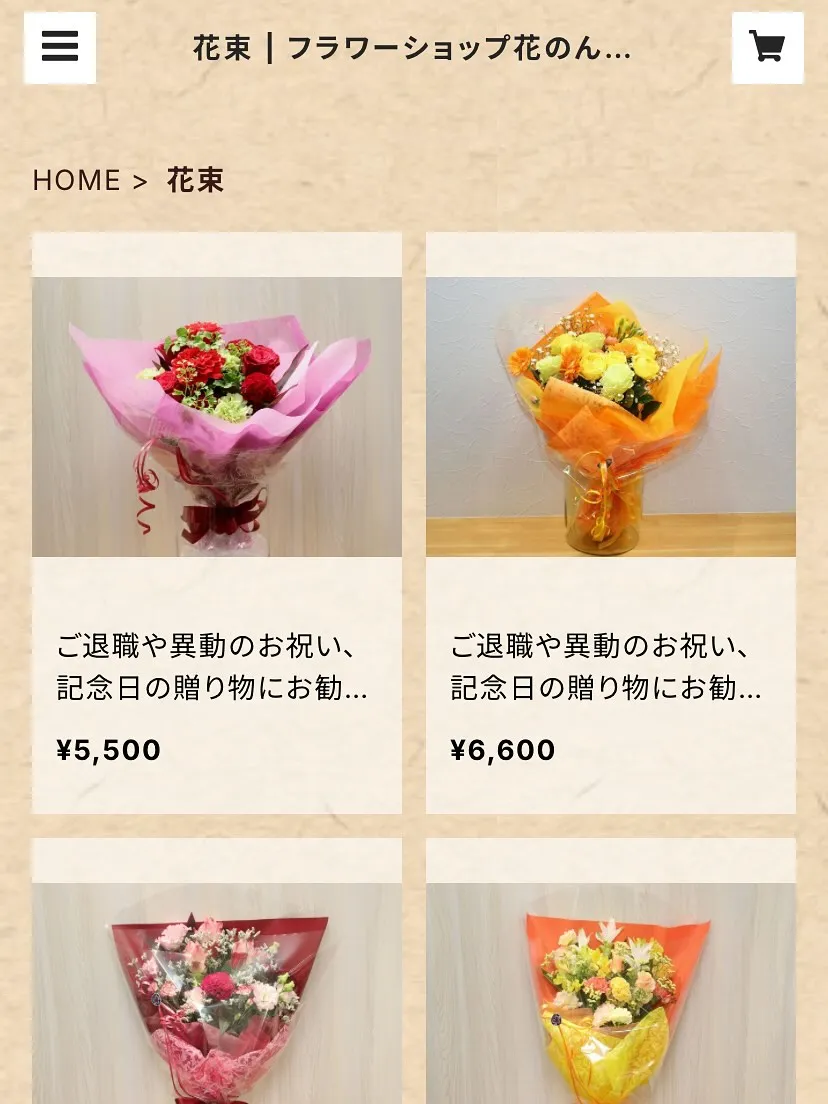The height and width of the screenshot is (1104, 828).
Task: Open the hamburger navigation menu
Action: [x=60, y=47]
